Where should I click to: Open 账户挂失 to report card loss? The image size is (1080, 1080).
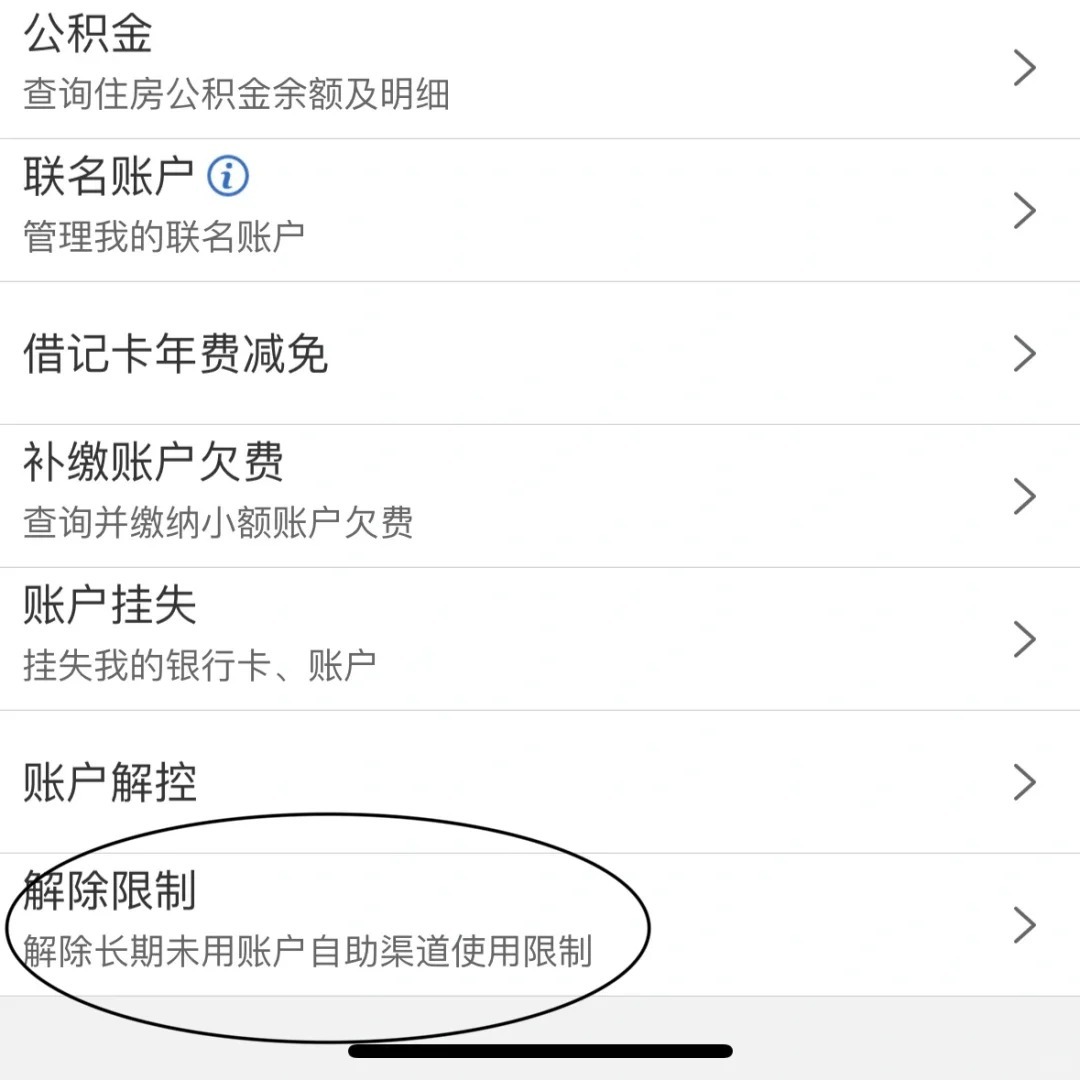click(540, 639)
